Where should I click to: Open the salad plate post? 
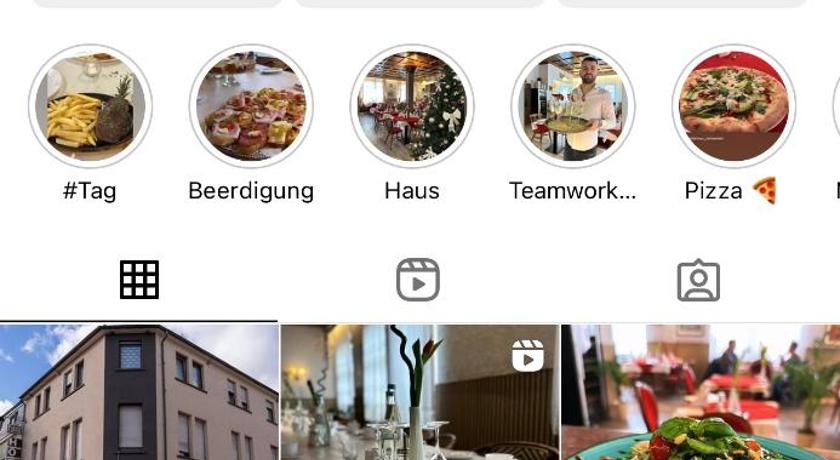click(700, 392)
